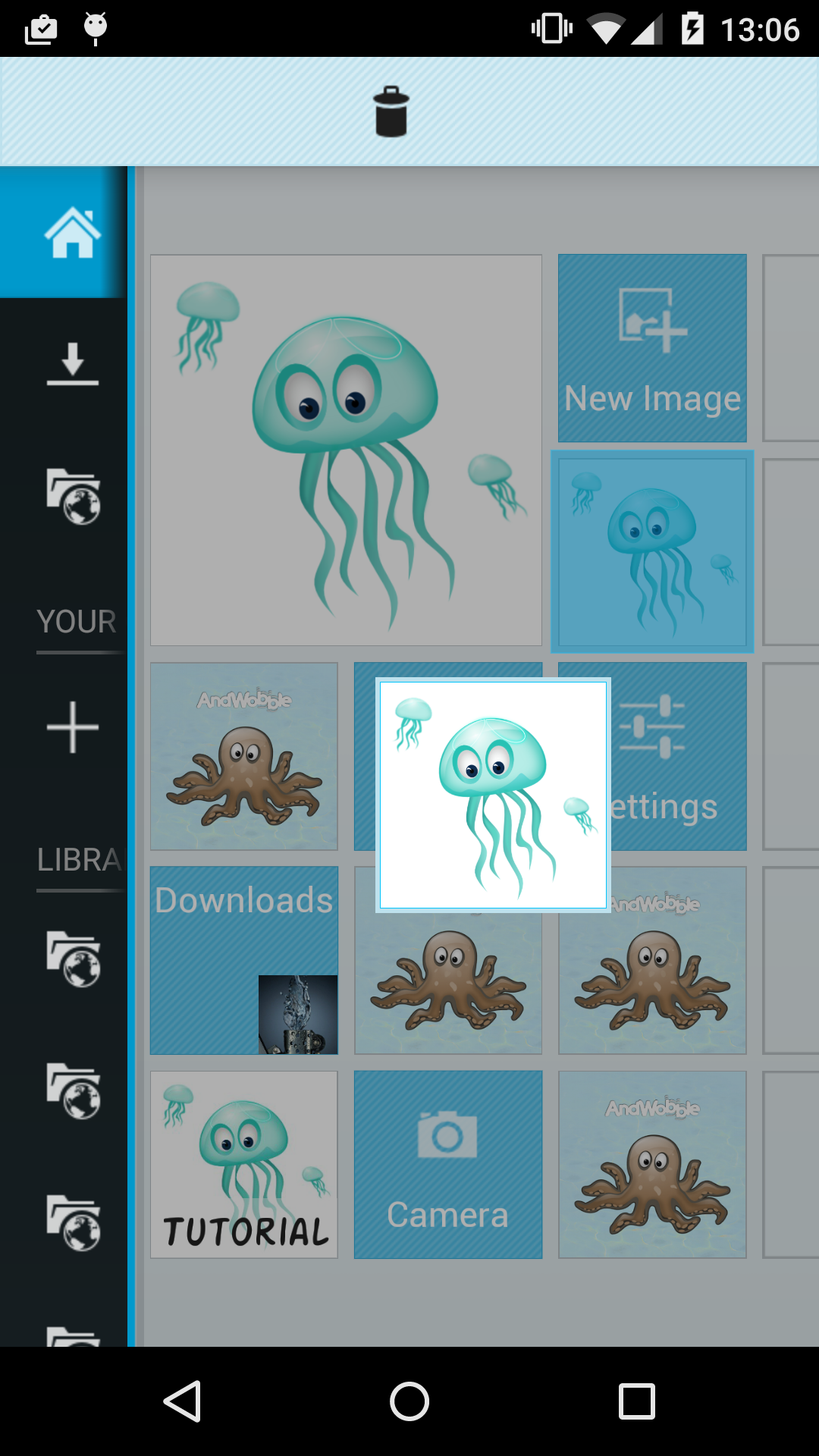Go back using the system back button
This screenshot has height=1456, width=819.
183,1401
